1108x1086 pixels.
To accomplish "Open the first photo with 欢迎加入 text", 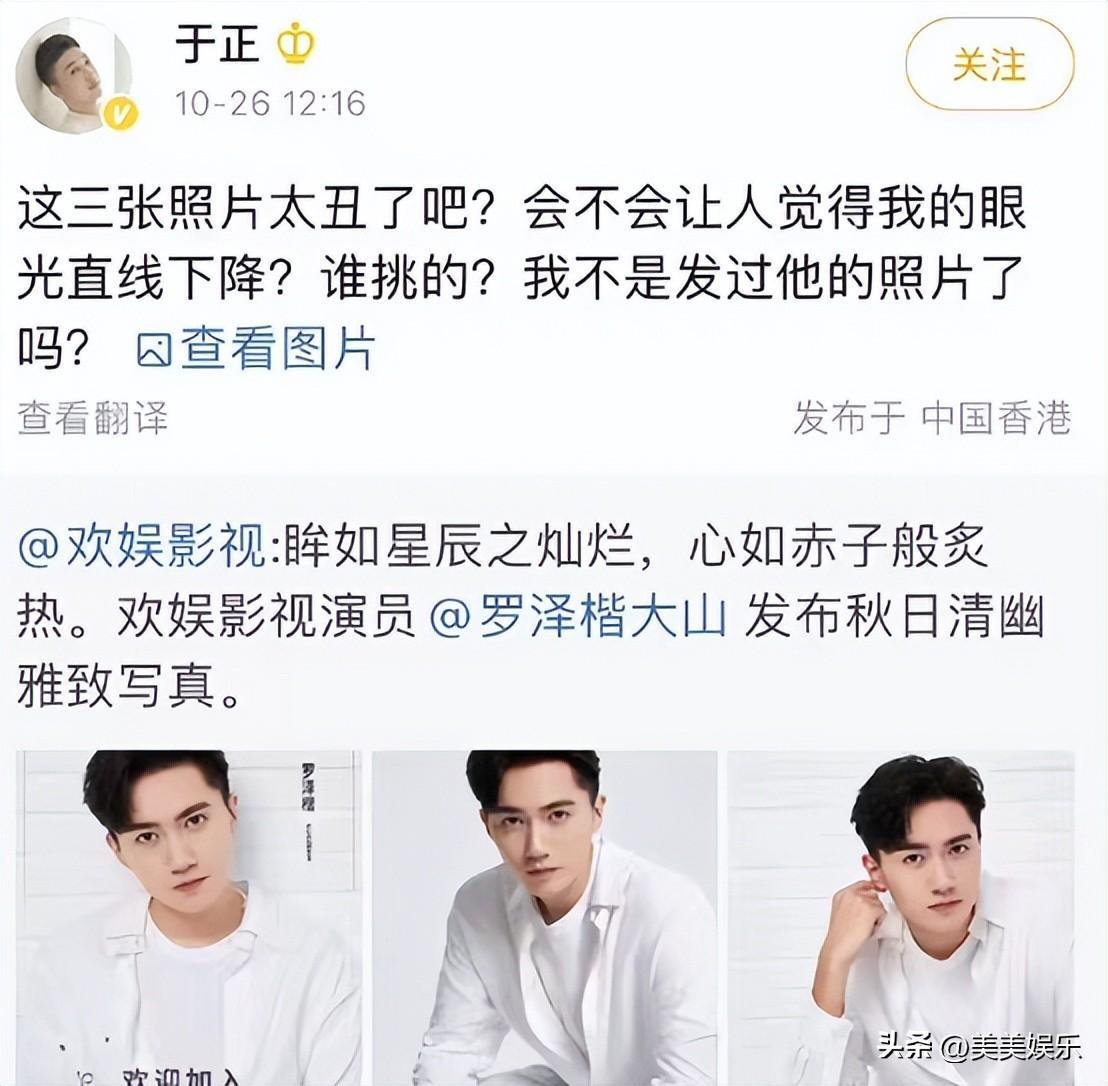I will coord(189,917).
